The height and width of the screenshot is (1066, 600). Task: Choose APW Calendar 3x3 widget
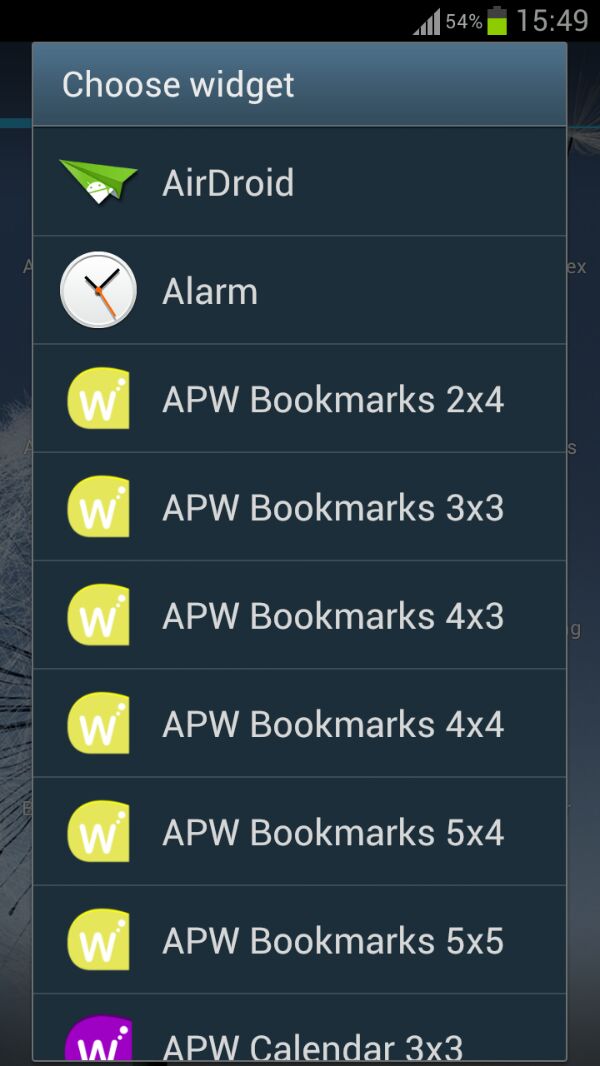[299, 1038]
